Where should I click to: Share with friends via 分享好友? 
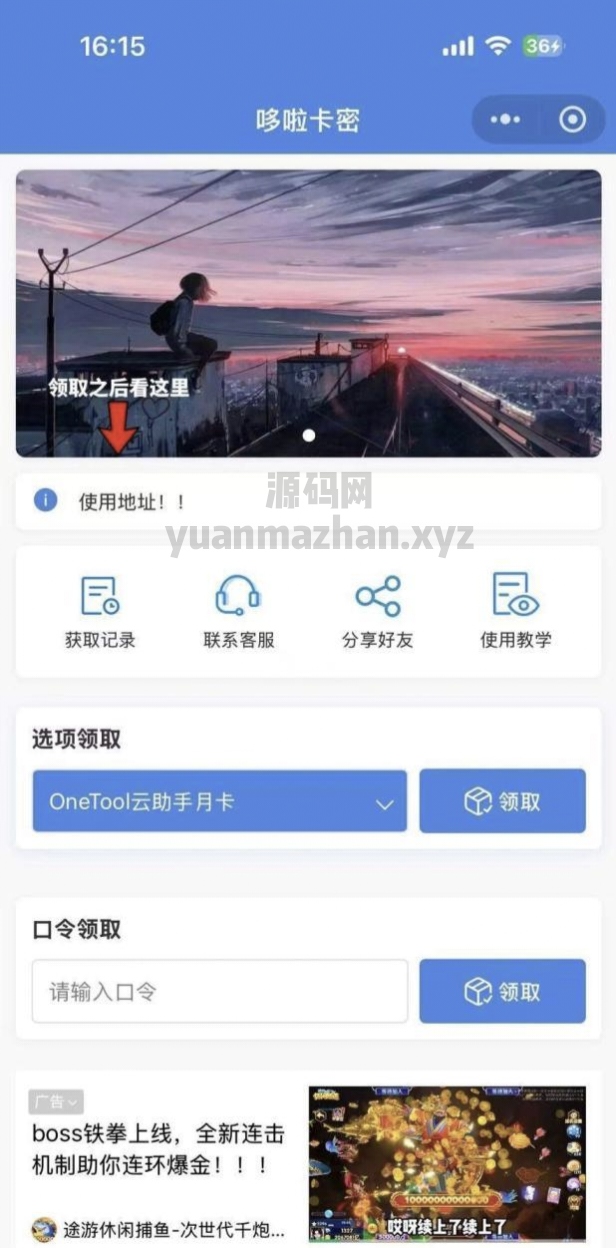377,611
